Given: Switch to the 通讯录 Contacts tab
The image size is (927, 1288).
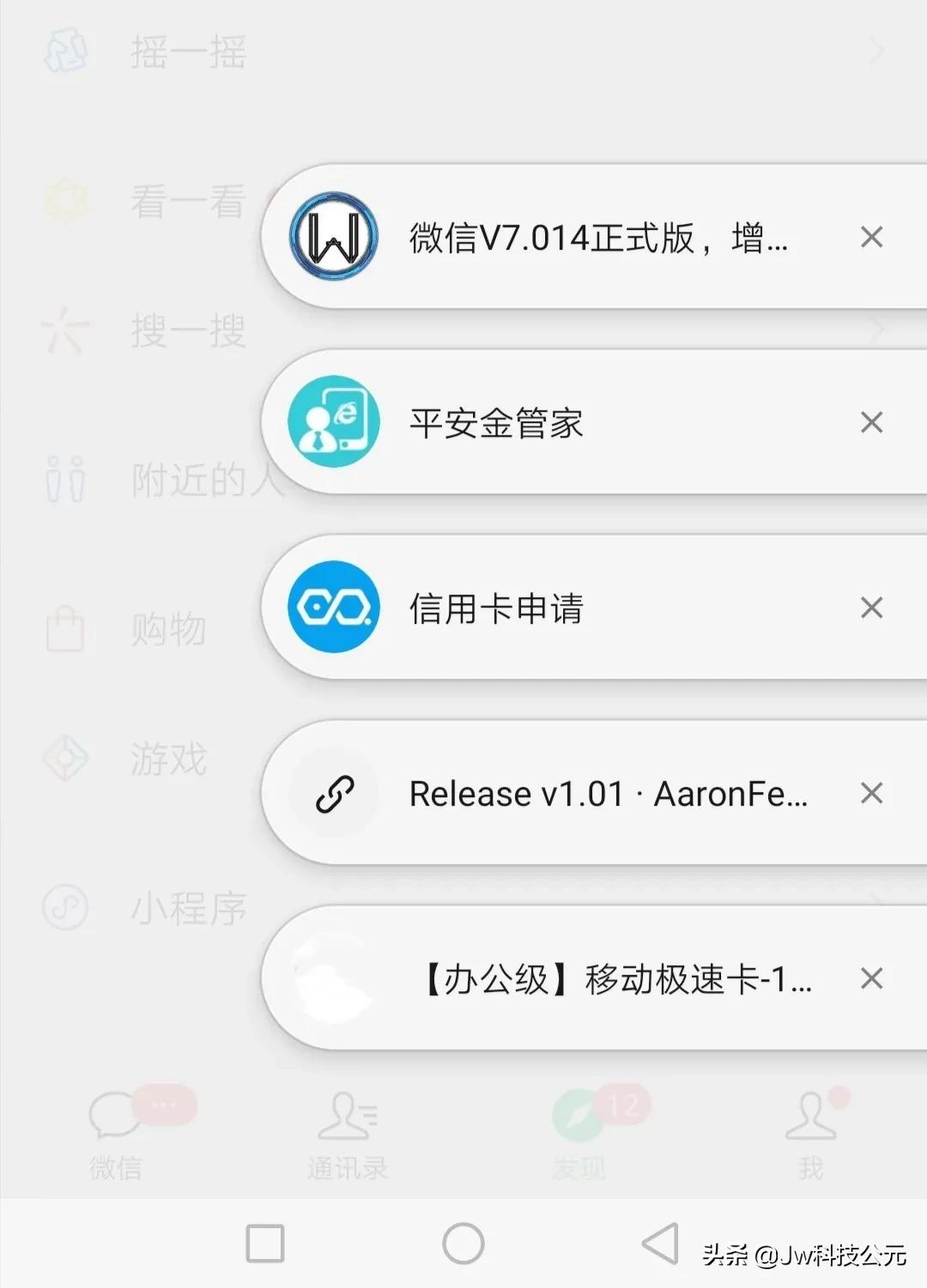Looking at the screenshot, I should point(347,1133).
